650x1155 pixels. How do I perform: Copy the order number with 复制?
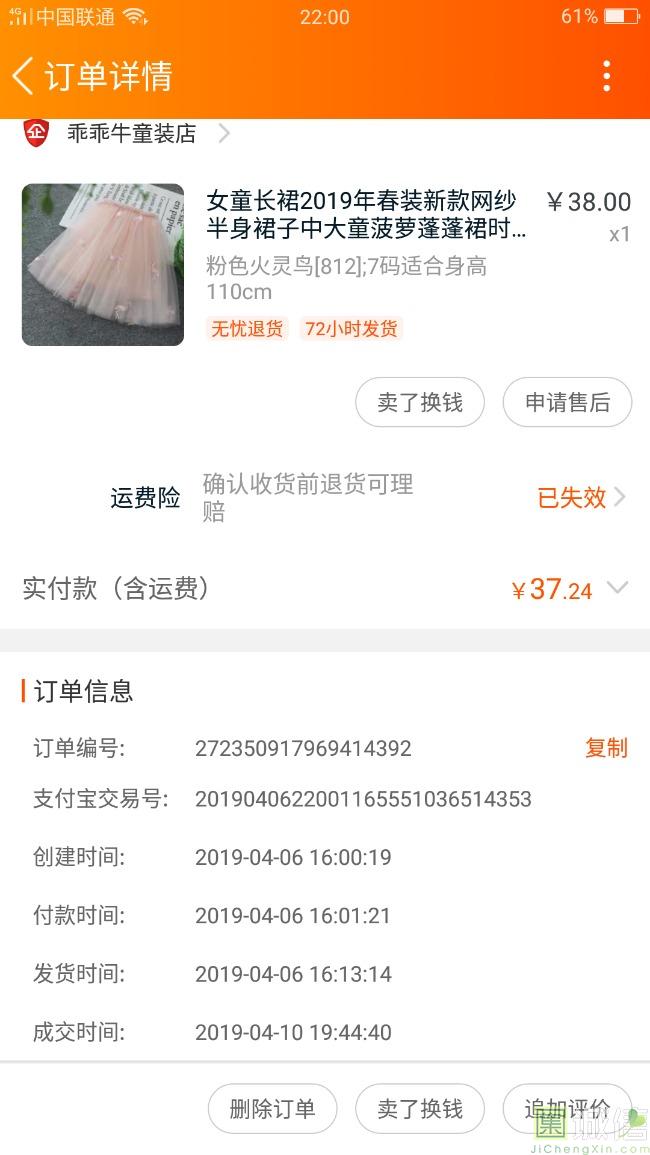pyautogui.click(x=606, y=748)
